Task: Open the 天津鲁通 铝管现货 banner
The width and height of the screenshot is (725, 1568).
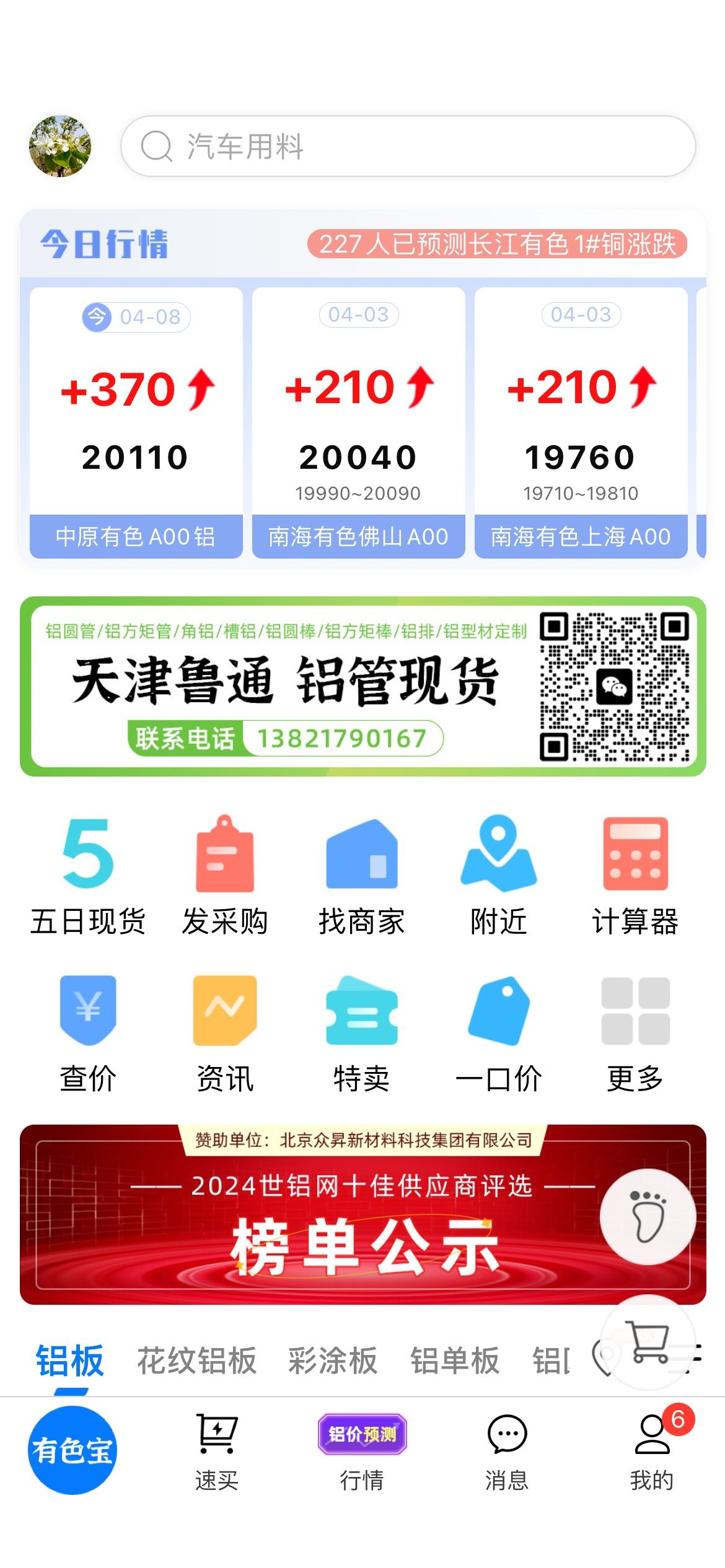Action: pyautogui.click(x=363, y=686)
